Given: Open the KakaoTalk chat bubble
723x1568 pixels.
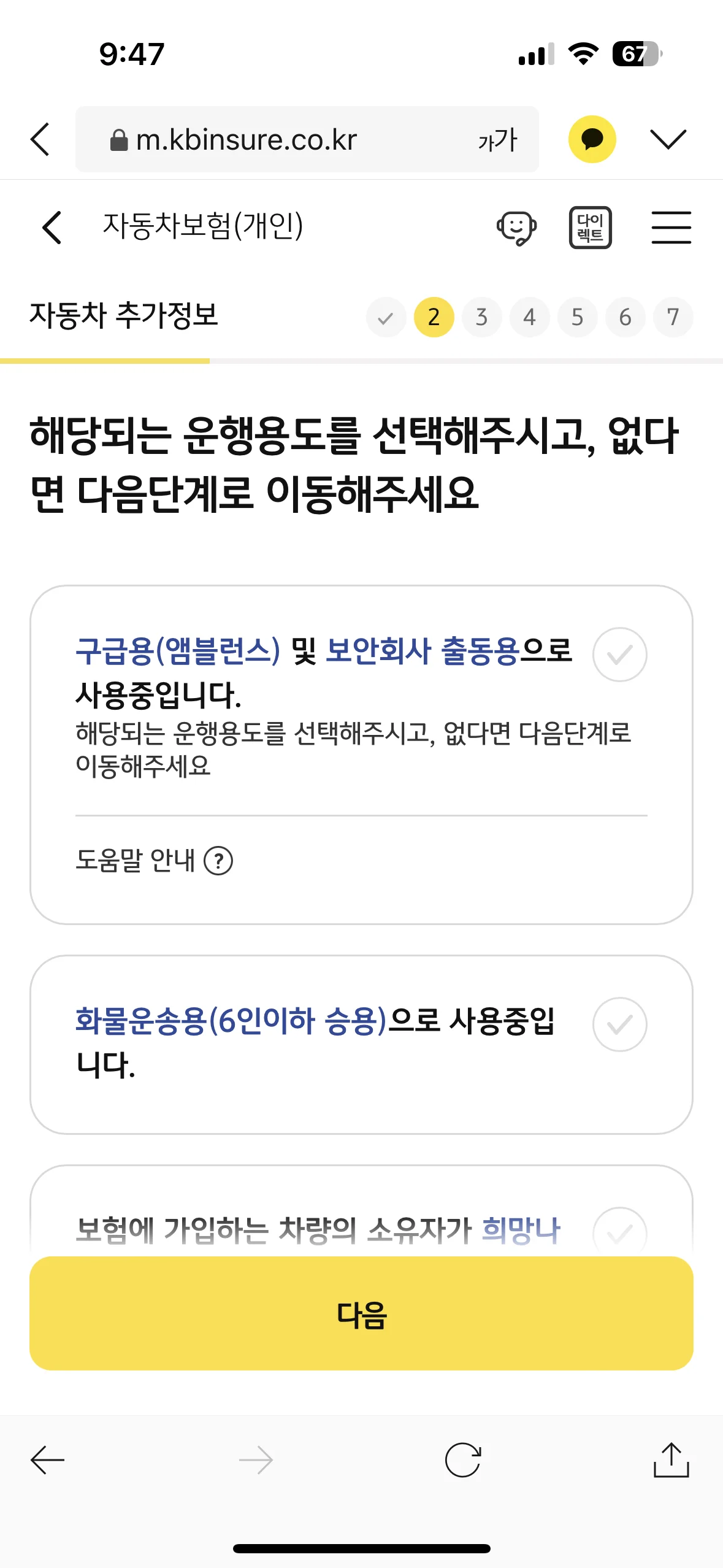Looking at the screenshot, I should click(x=591, y=139).
